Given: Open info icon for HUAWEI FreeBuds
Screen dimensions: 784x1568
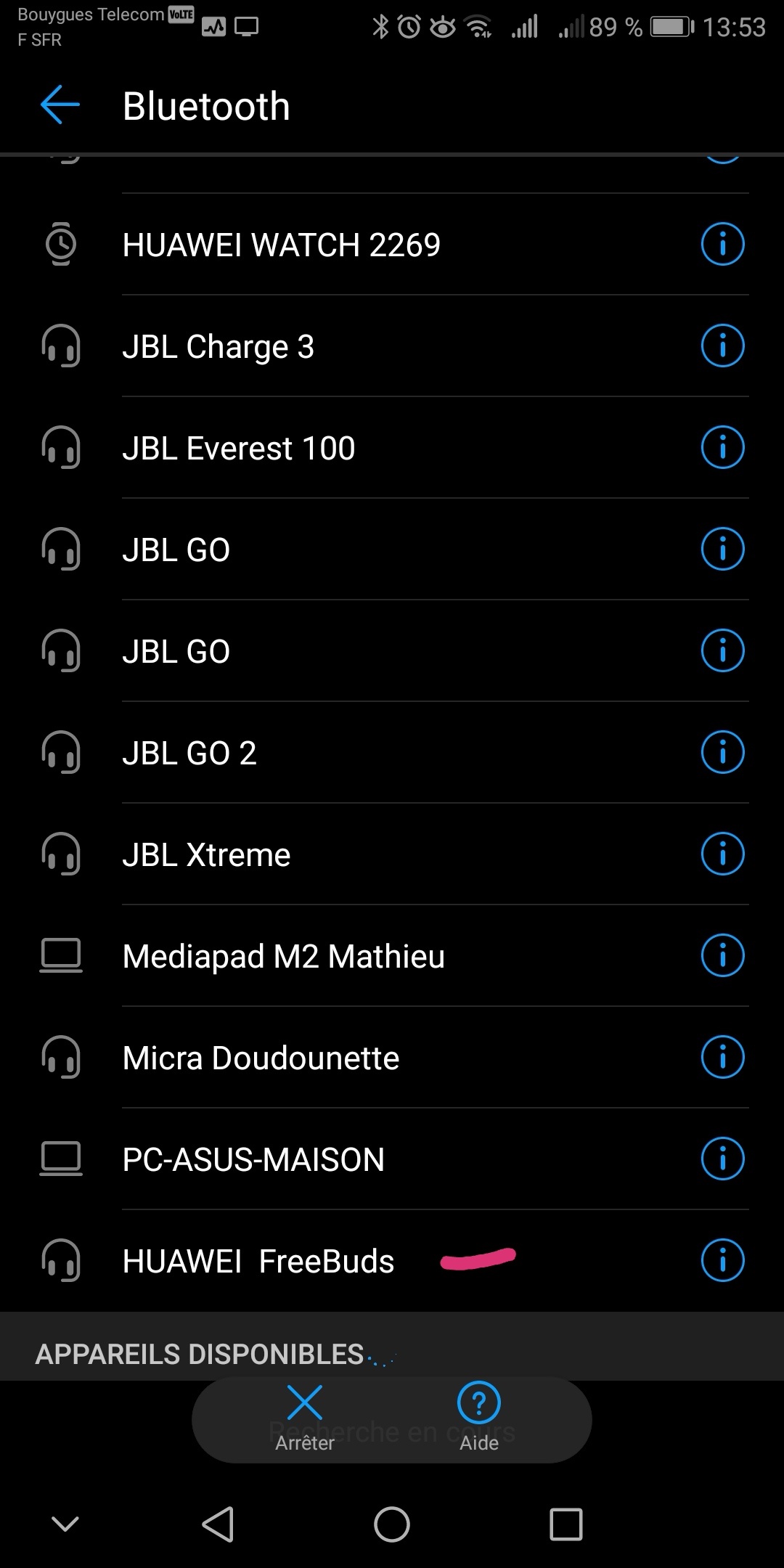Looking at the screenshot, I should pyautogui.click(x=722, y=1261).
